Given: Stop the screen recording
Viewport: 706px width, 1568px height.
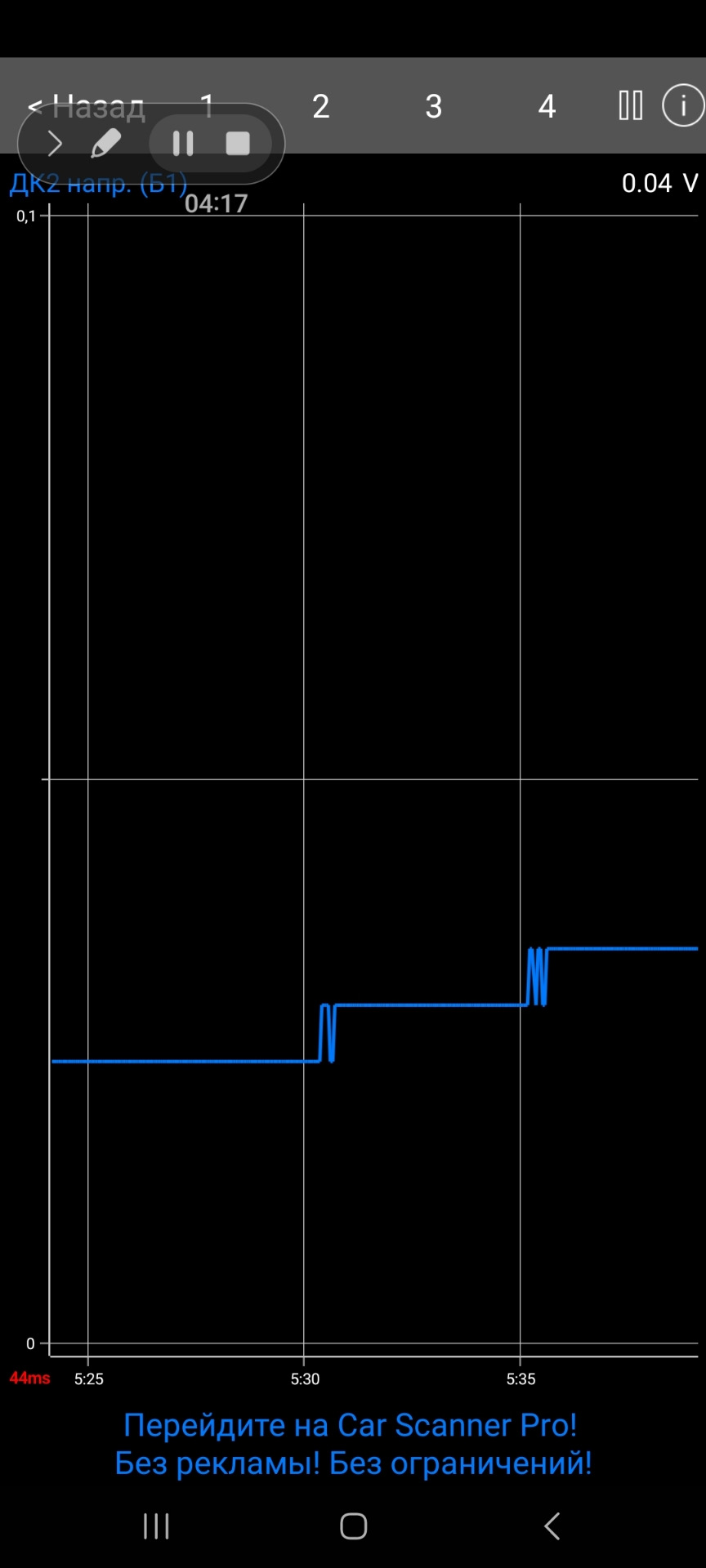Looking at the screenshot, I should 238,144.
